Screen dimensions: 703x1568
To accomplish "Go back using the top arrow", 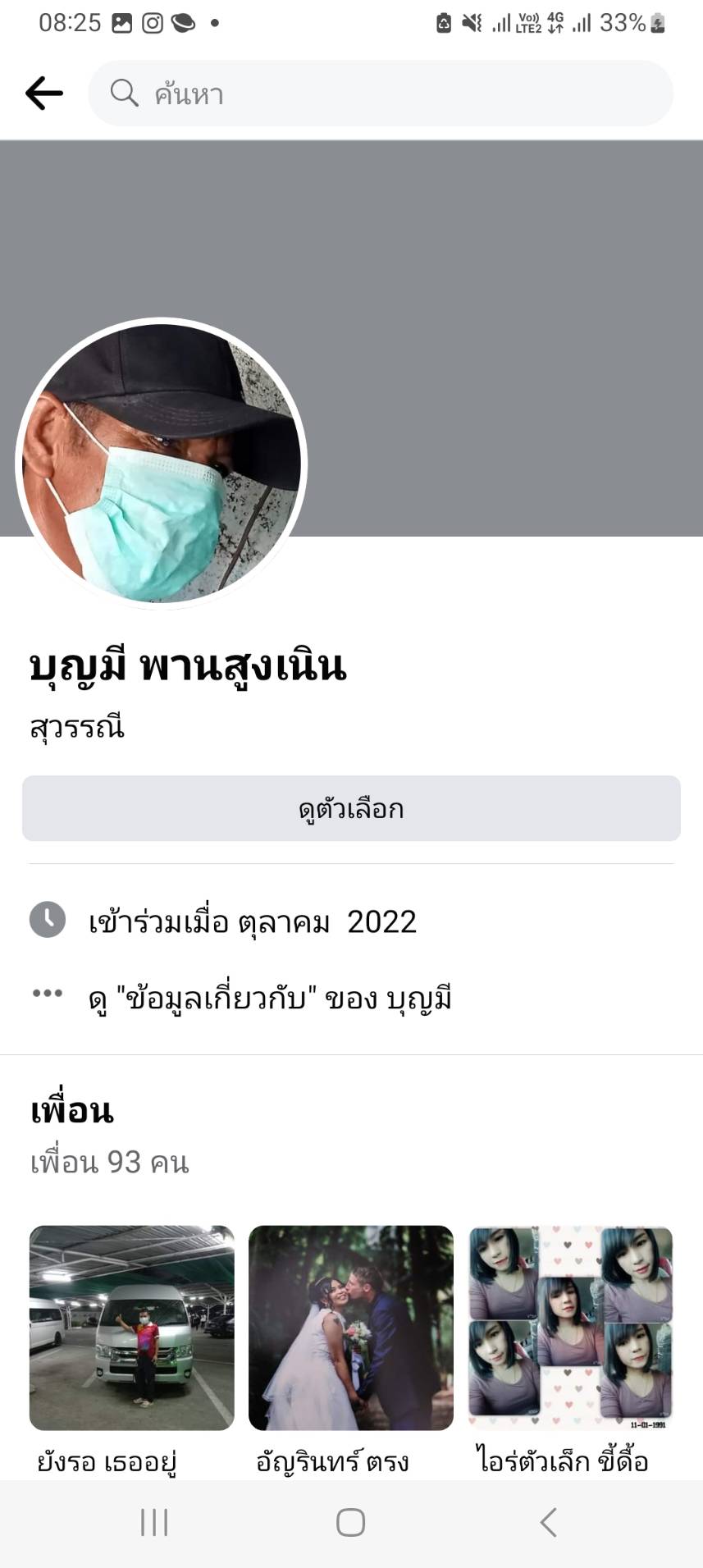I will click(x=44, y=94).
